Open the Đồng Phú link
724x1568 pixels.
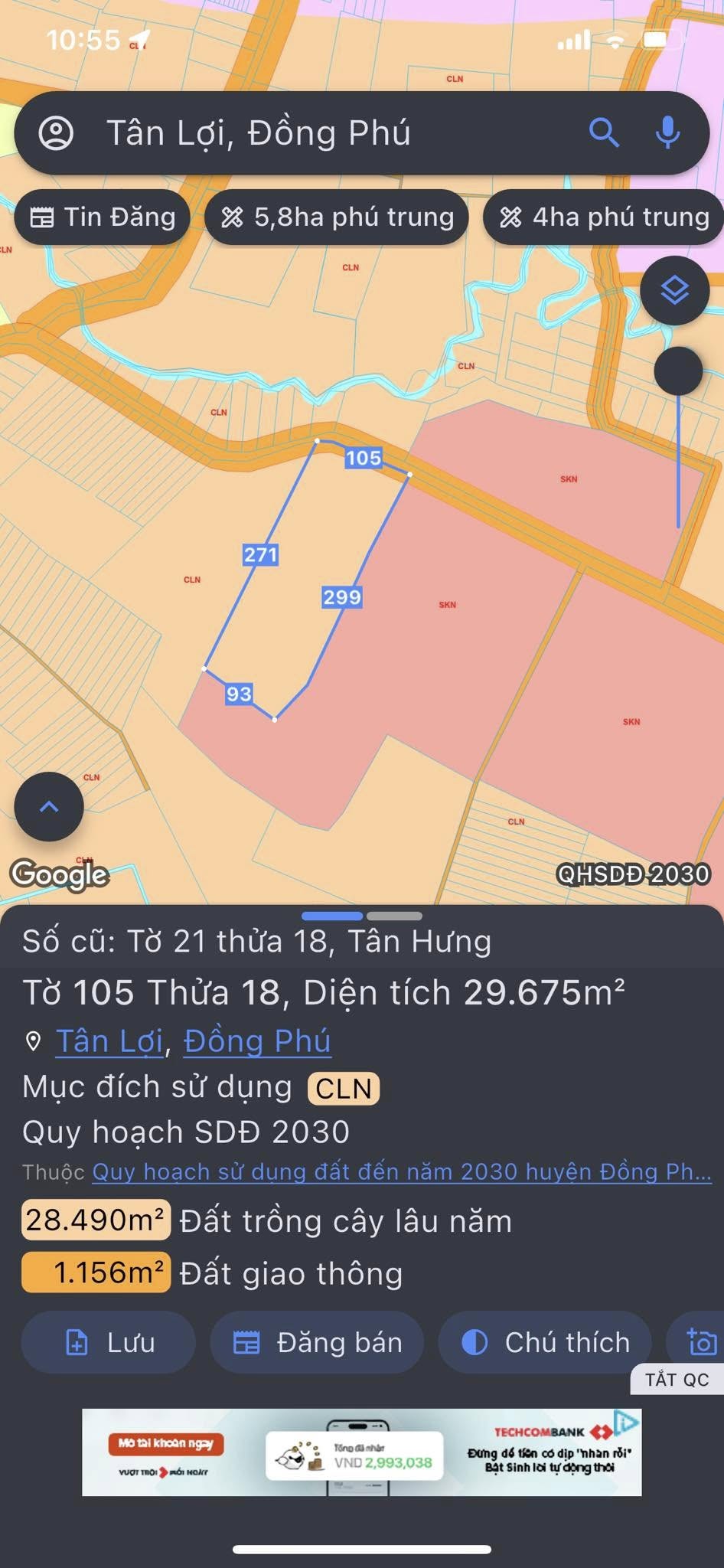pyautogui.click(x=257, y=1041)
